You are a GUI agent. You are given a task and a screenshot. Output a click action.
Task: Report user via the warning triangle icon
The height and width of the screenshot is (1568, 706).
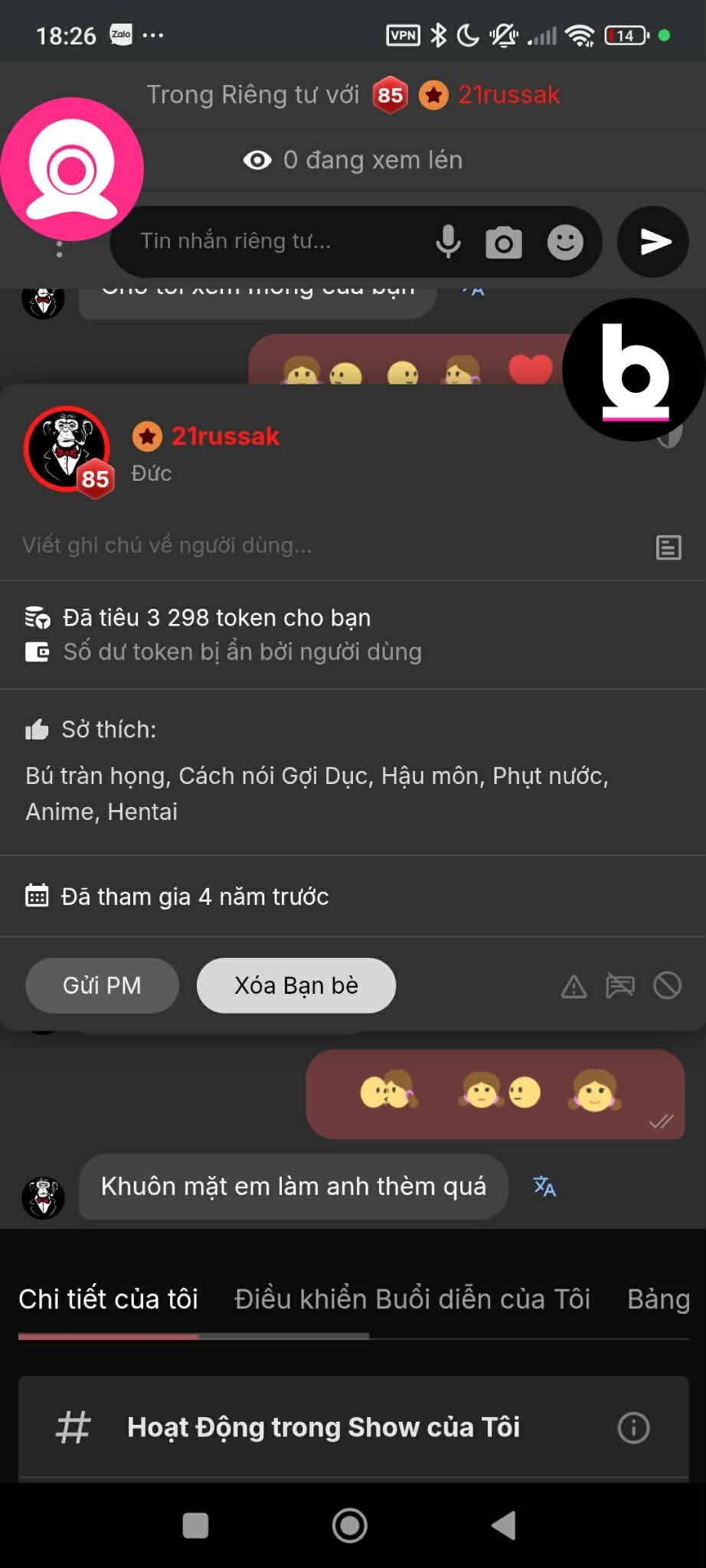tap(574, 986)
